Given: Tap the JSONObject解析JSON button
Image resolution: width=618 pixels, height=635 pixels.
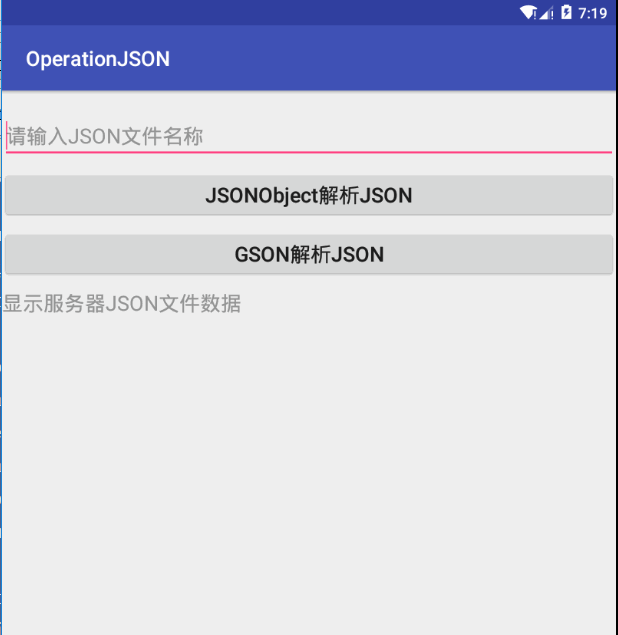Looking at the screenshot, I should [309, 195].
